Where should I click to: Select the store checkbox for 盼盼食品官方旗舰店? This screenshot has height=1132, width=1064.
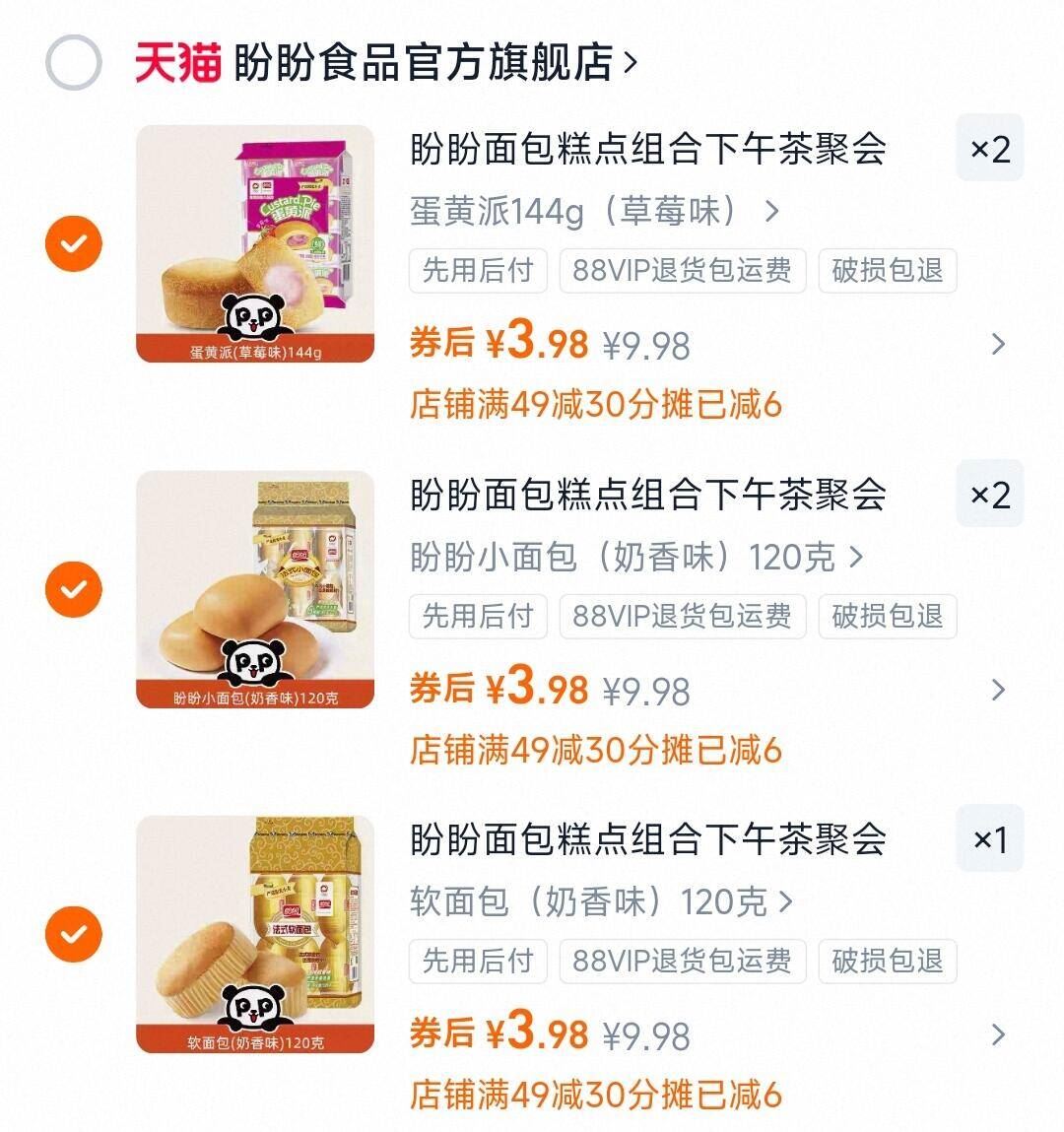pos(72,61)
